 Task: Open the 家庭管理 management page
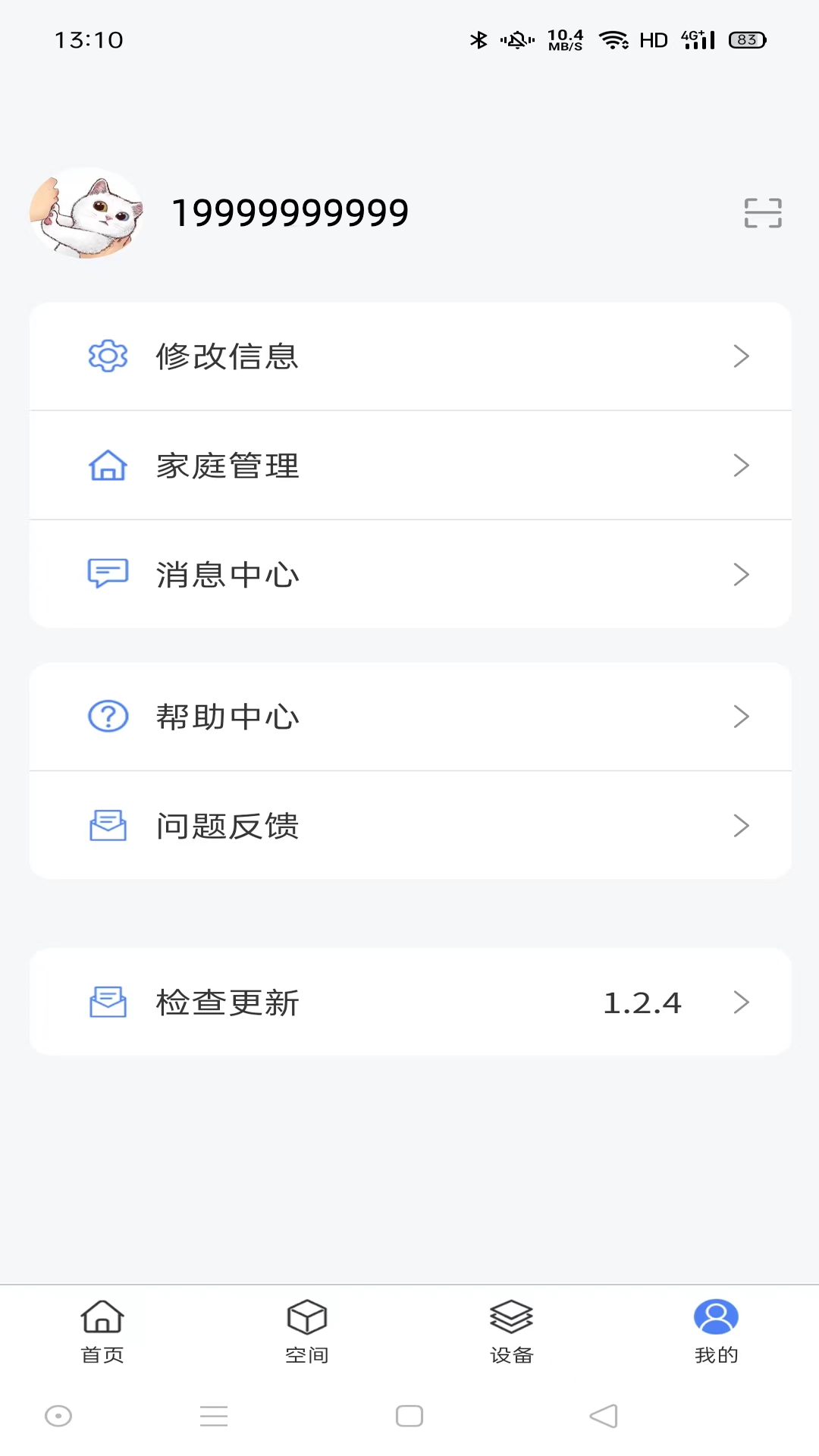click(x=227, y=466)
